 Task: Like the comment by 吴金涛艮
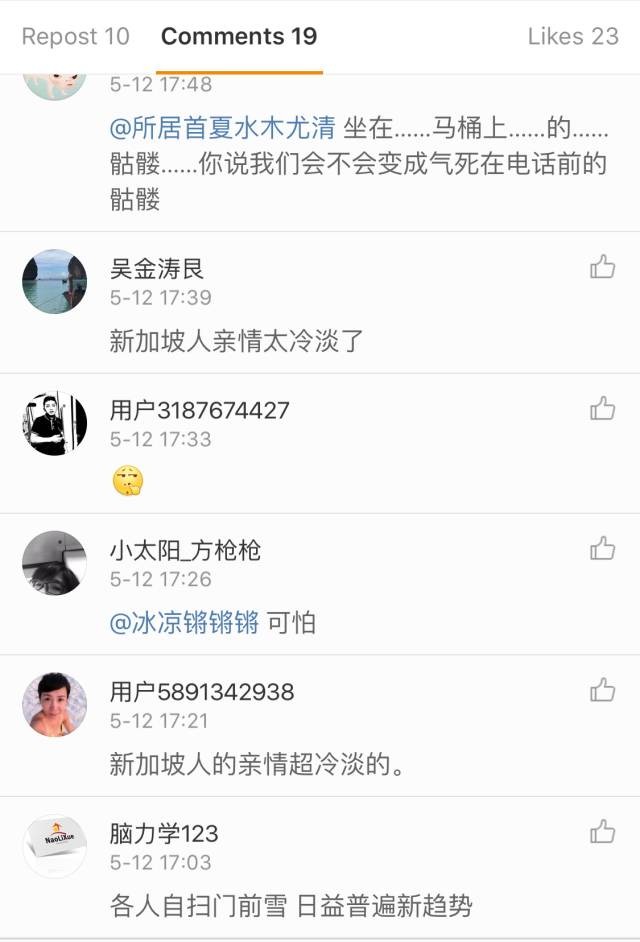coord(602,266)
